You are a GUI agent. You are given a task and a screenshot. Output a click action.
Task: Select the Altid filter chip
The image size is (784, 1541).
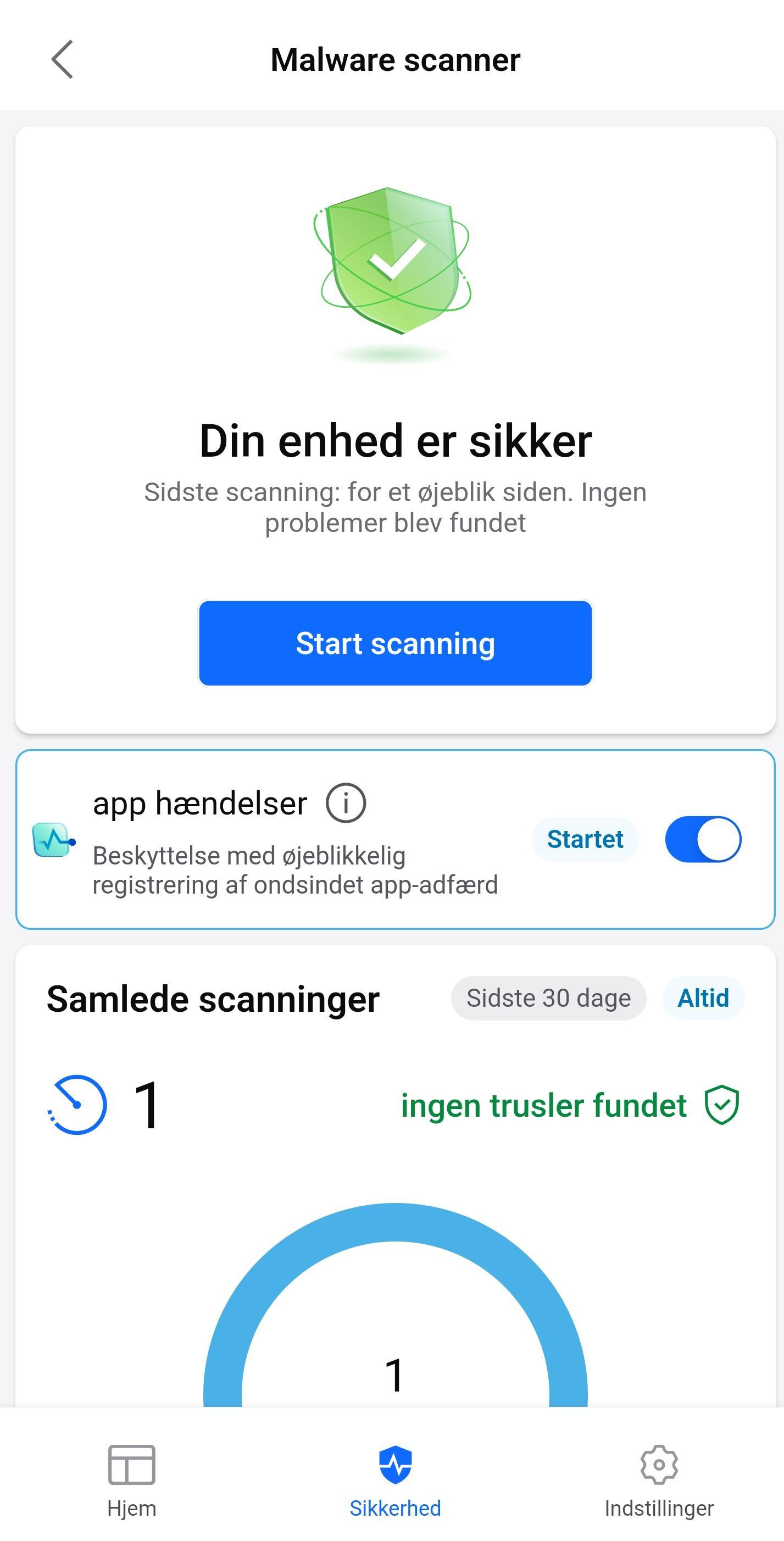point(703,998)
